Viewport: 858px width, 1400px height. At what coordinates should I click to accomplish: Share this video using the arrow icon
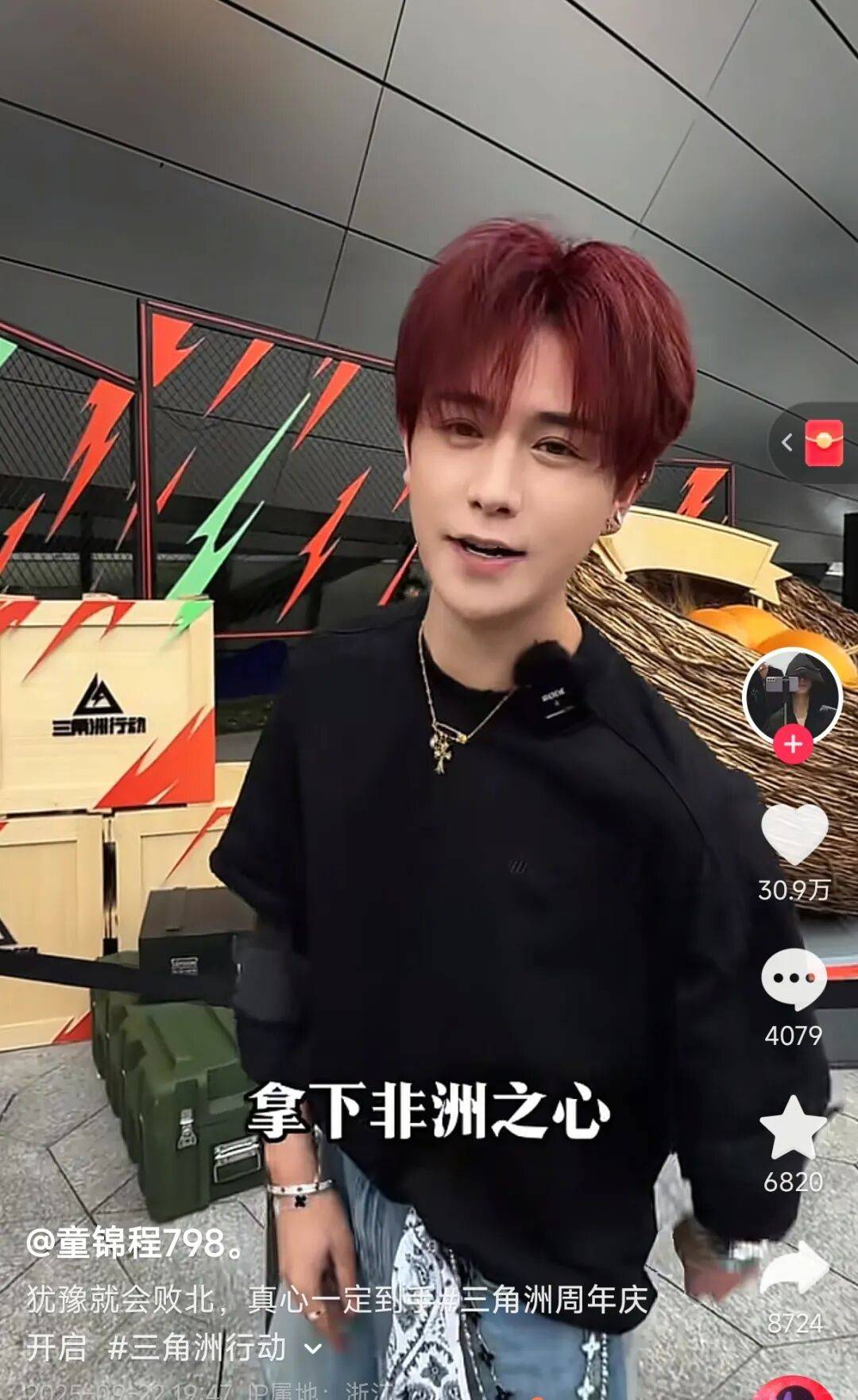tap(794, 1269)
